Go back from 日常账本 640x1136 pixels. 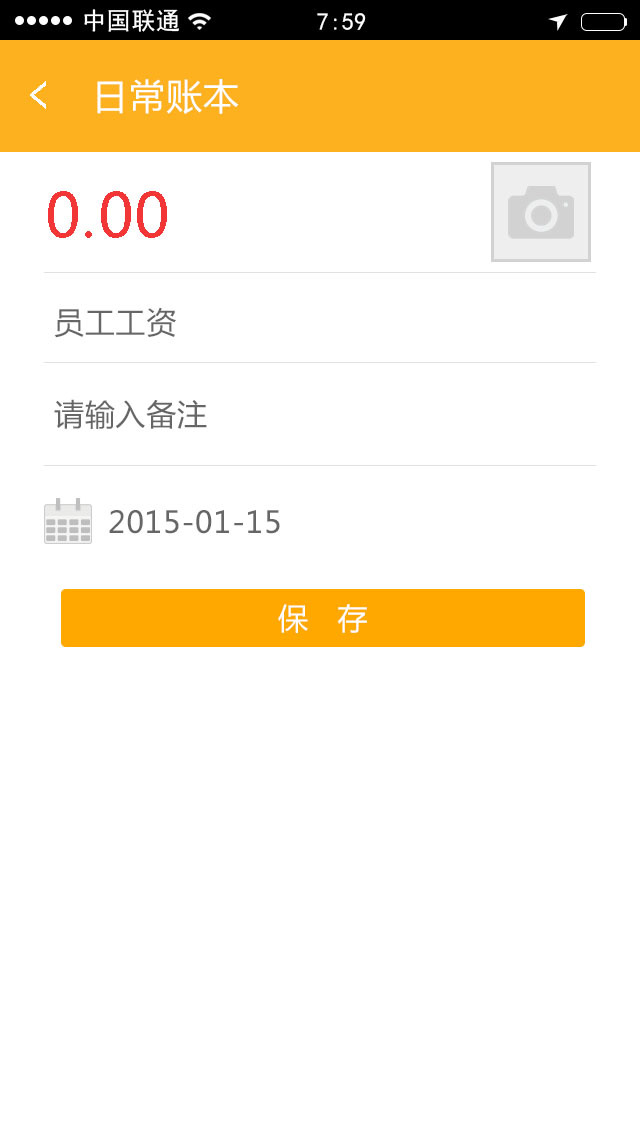(39, 96)
